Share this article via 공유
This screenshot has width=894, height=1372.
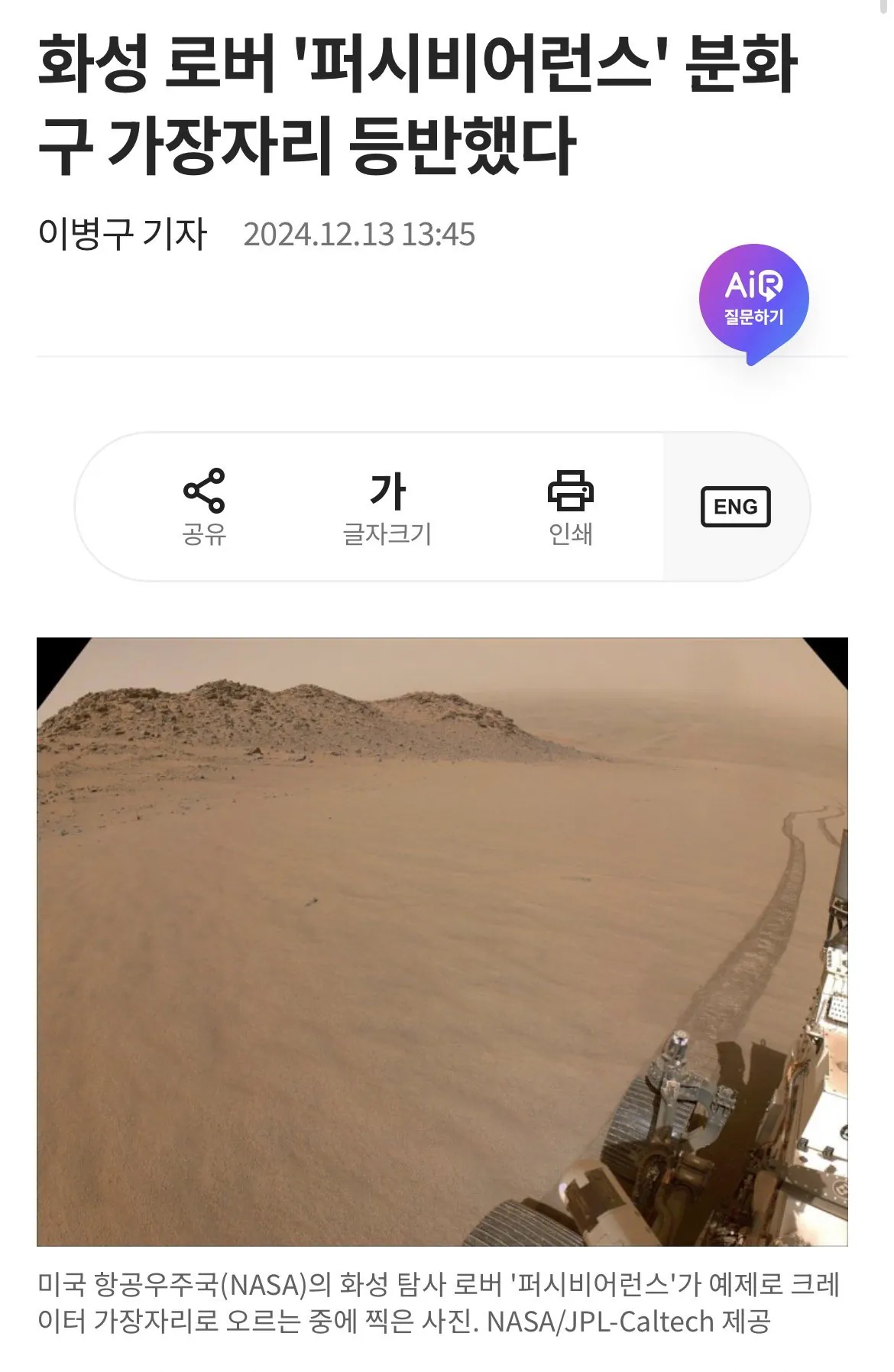[x=204, y=507]
